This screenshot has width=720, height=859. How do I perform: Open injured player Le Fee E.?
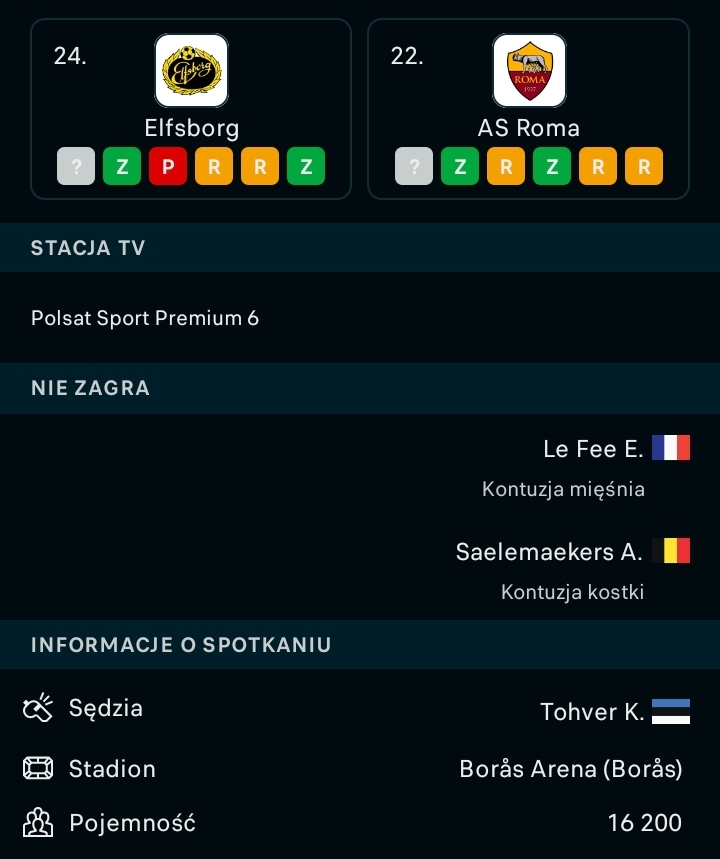(593, 449)
